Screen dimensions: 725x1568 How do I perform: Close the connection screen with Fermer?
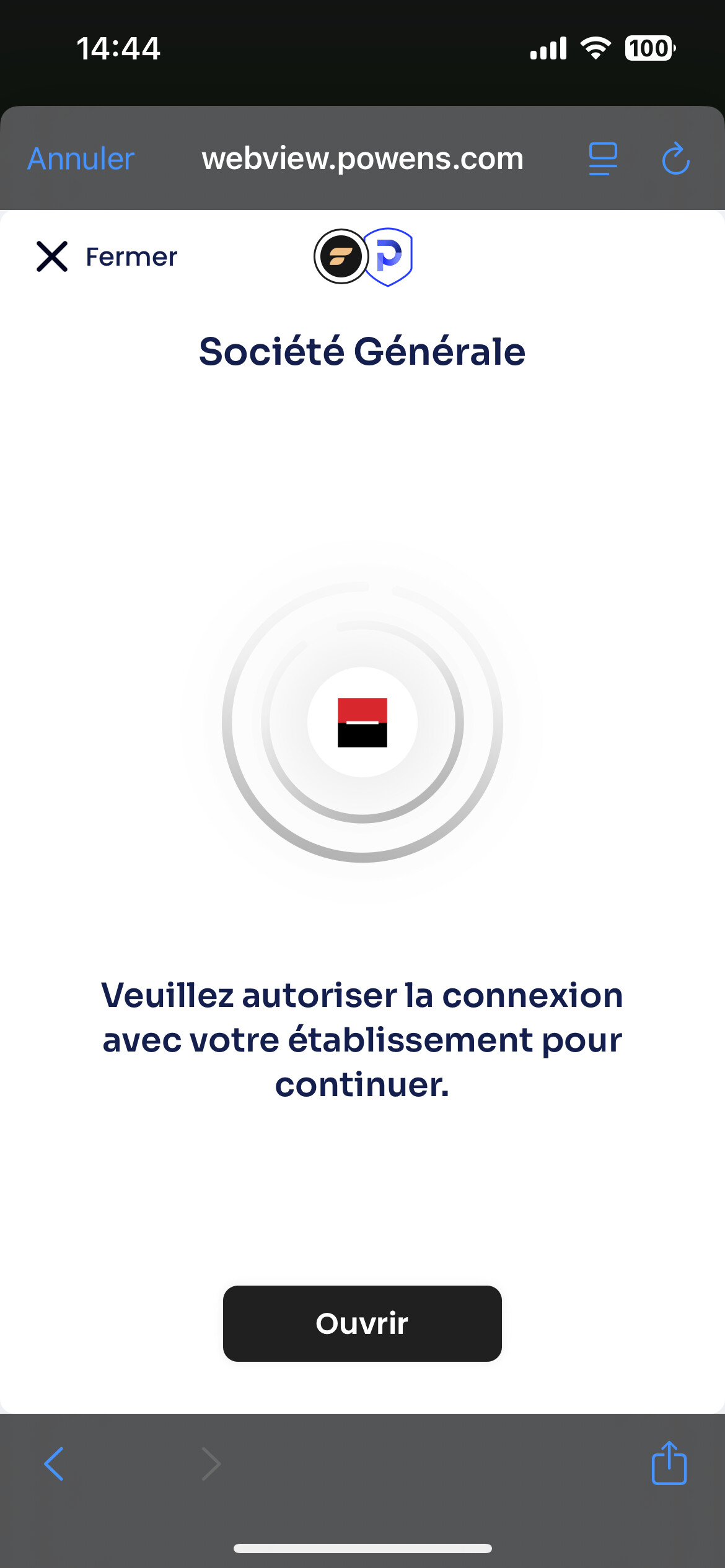pyautogui.click(x=107, y=256)
